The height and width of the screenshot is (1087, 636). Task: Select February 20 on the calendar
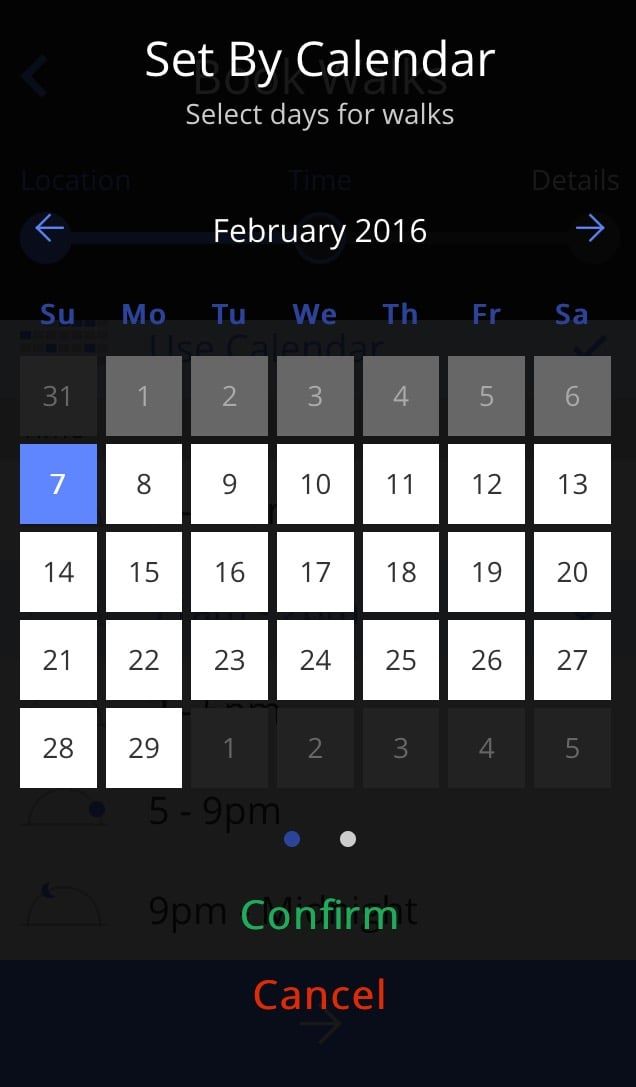pos(572,572)
